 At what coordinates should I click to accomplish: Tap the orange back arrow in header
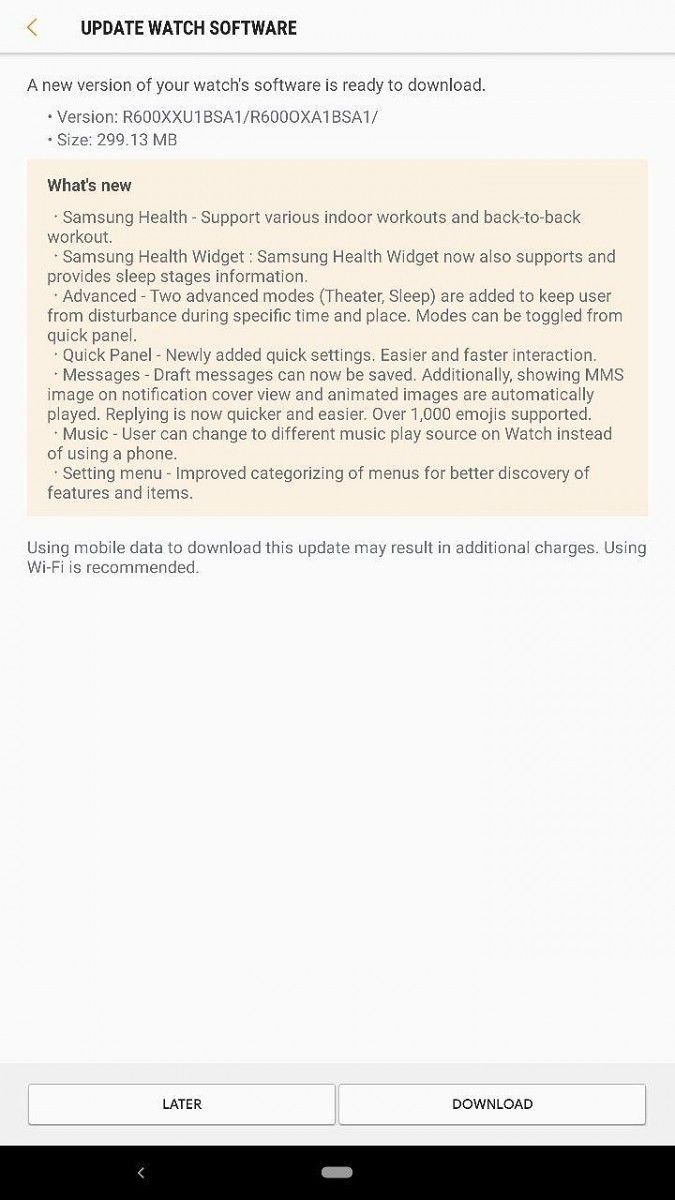(x=32, y=28)
